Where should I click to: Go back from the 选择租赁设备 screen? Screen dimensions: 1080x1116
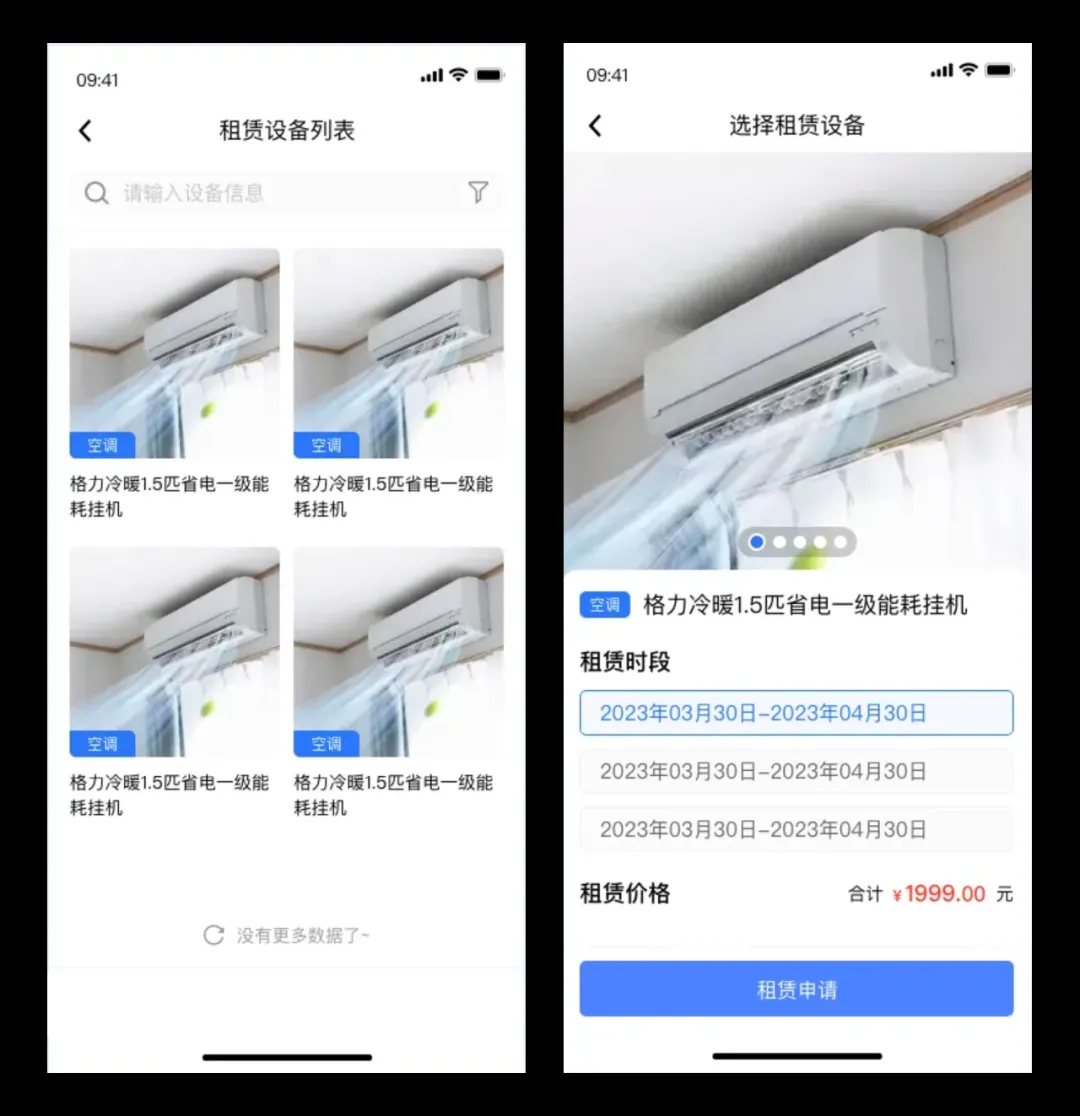pos(595,125)
